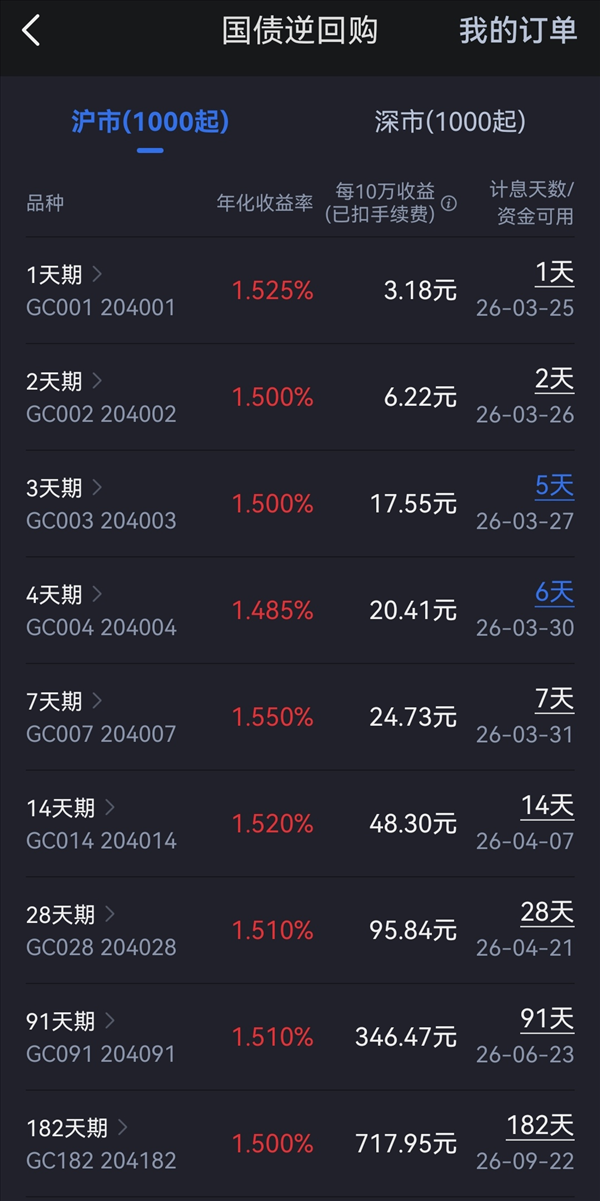Open 我的订单 (My Orders)

(518, 31)
